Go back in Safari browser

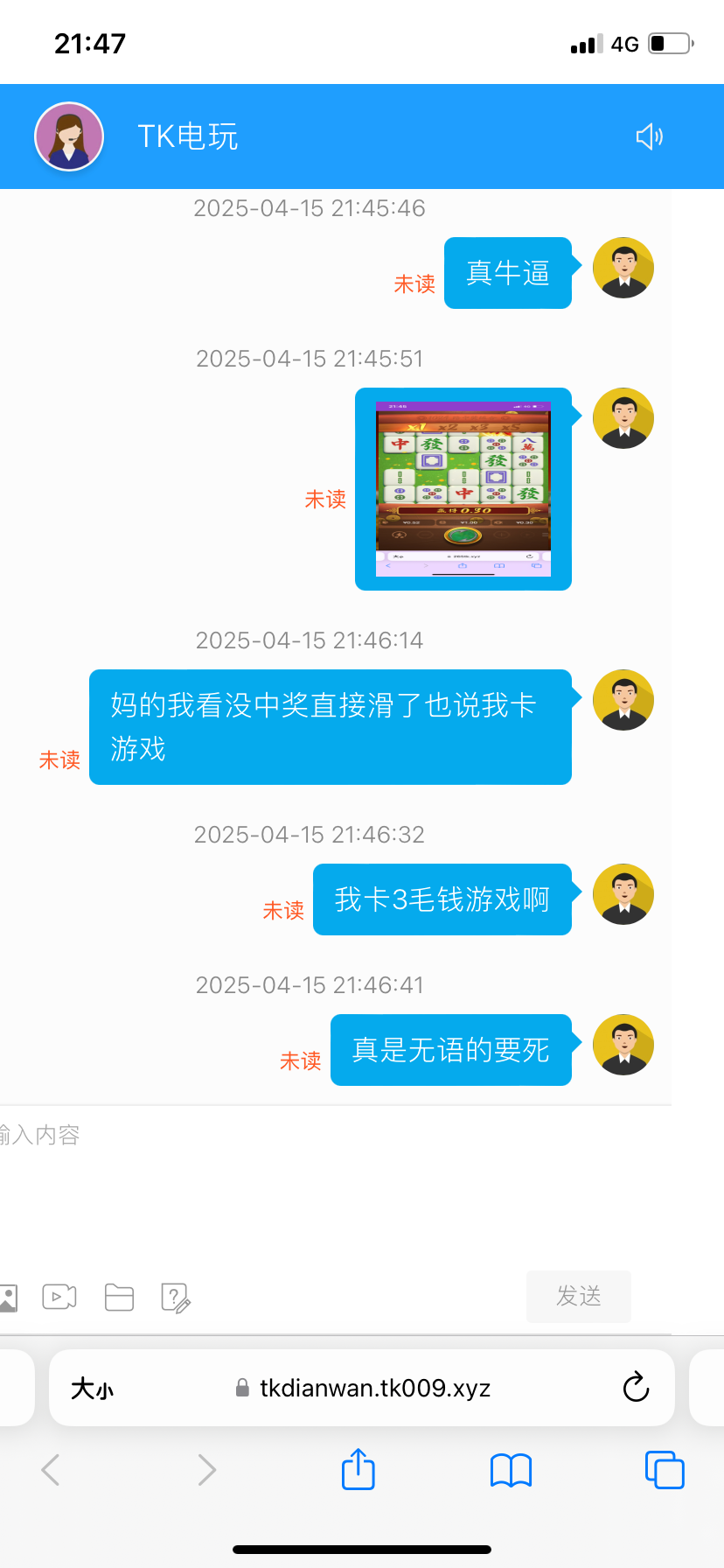point(51,1470)
